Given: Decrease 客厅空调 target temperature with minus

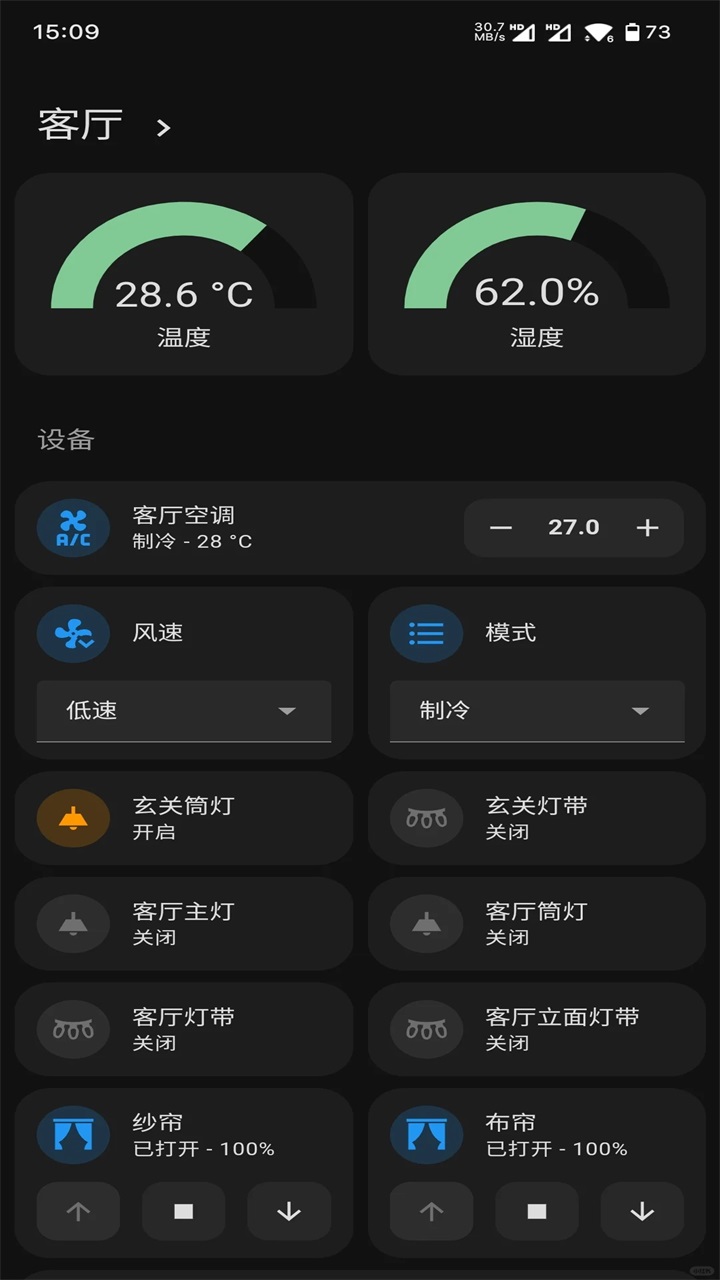Looking at the screenshot, I should click(x=501, y=528).
